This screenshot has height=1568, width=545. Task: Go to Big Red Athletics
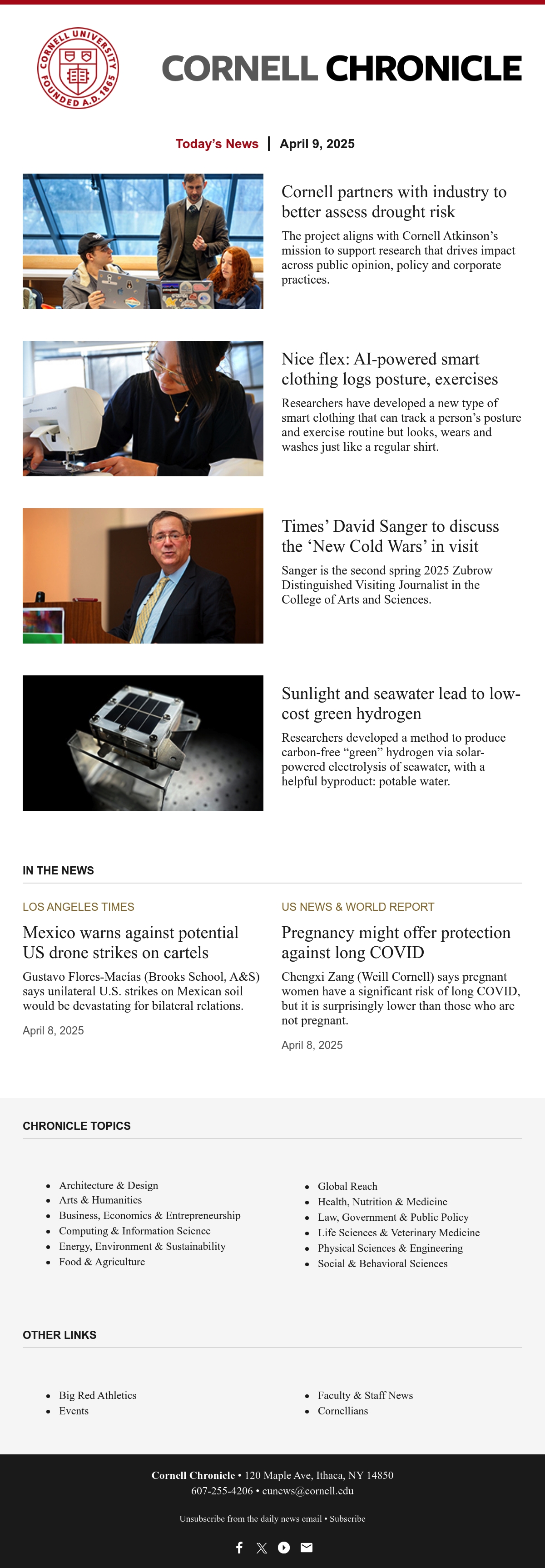pyautogui.click(x=97, y=1395)
